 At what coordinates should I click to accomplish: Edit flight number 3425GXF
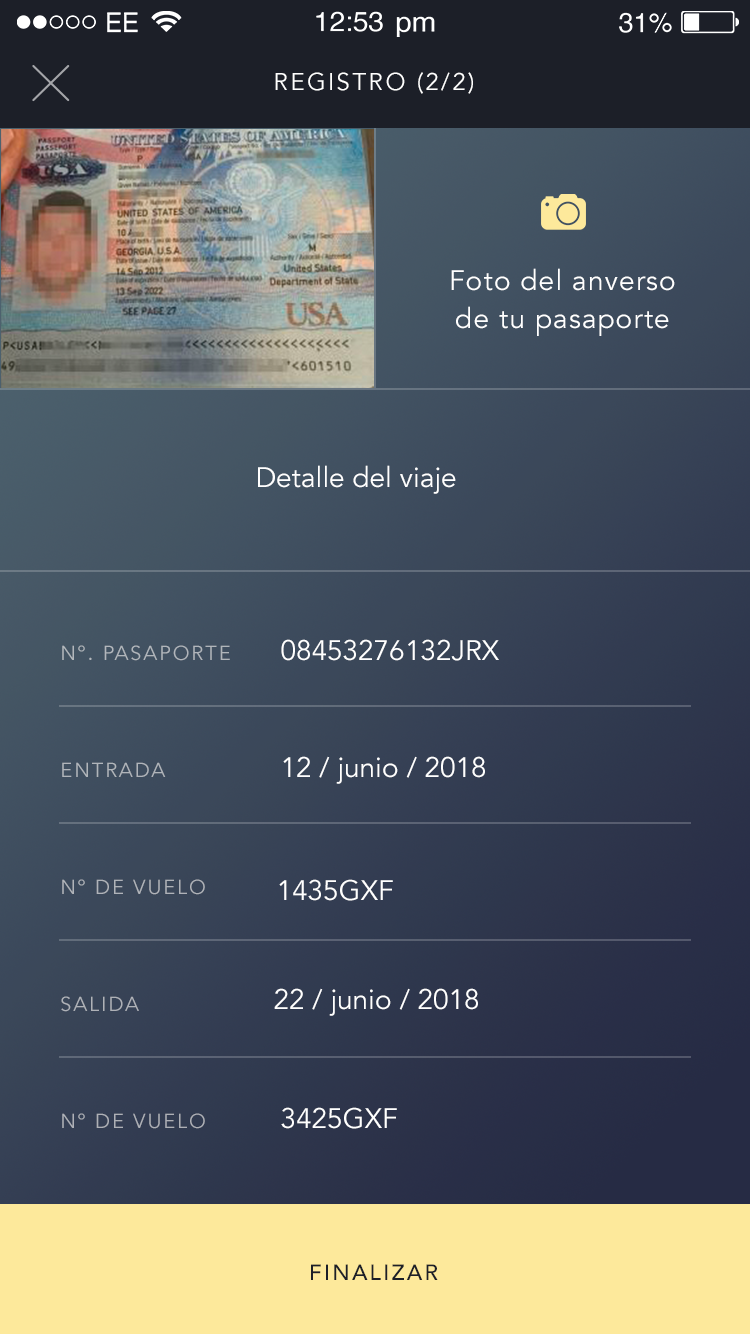pyautogui.click(x=339, y=1118)
